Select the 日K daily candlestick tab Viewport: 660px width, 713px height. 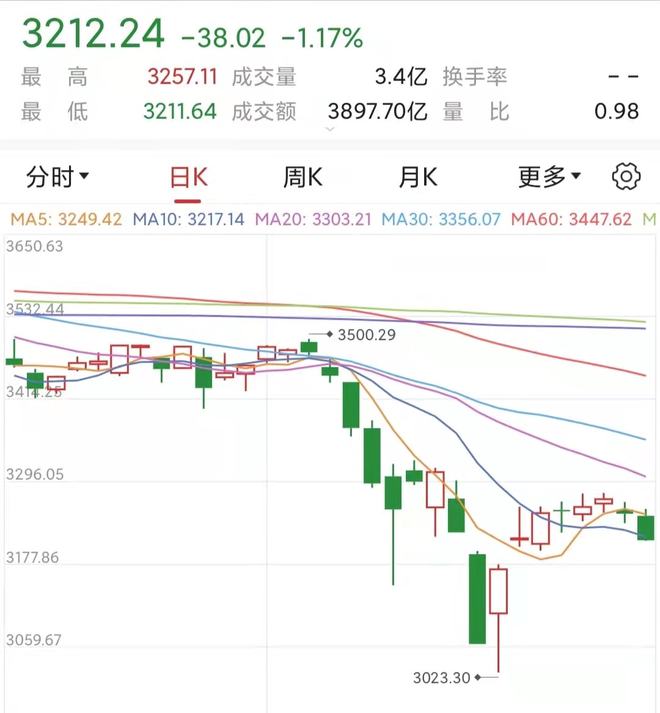pos(188,178)
